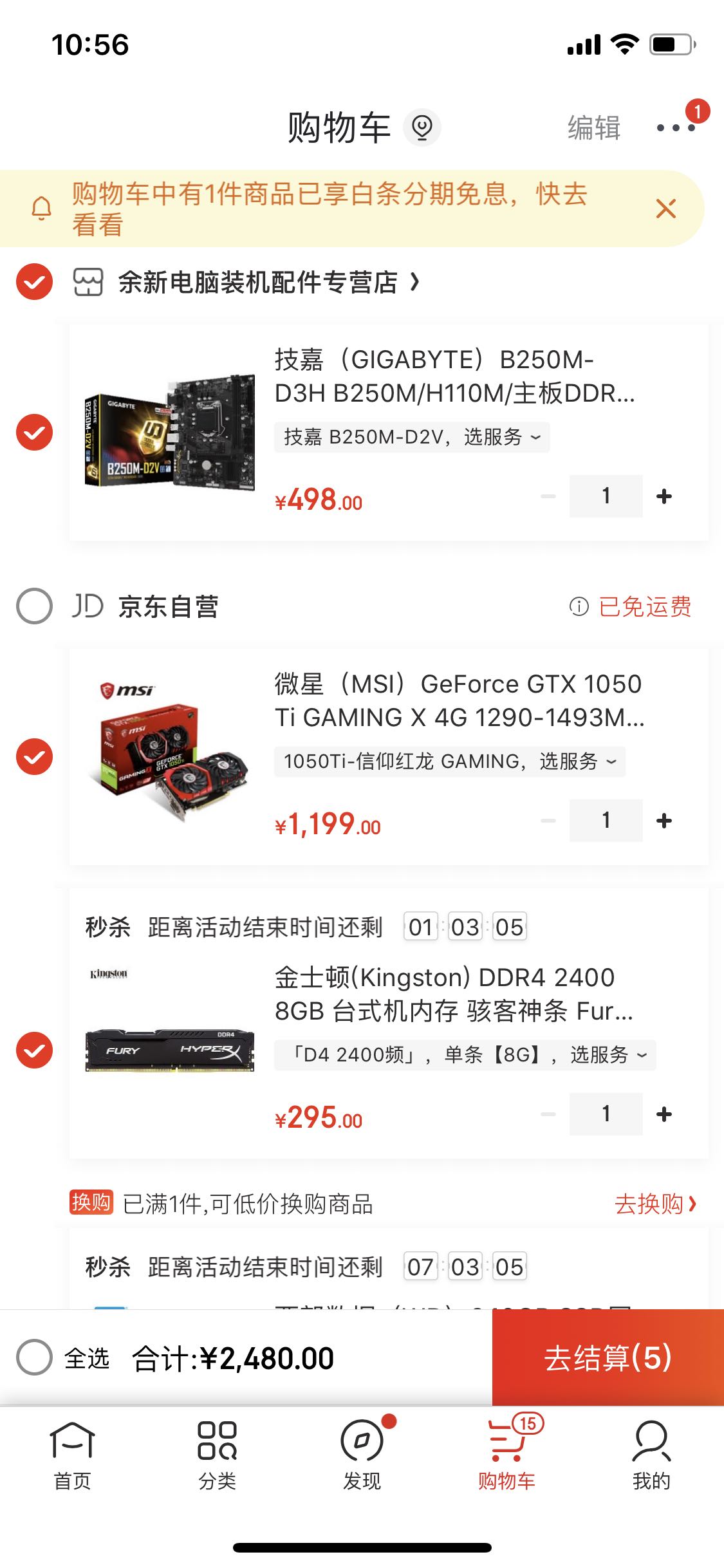Select all 京东自营 items
Screen dimensions: 724x1568
point(35,606)
